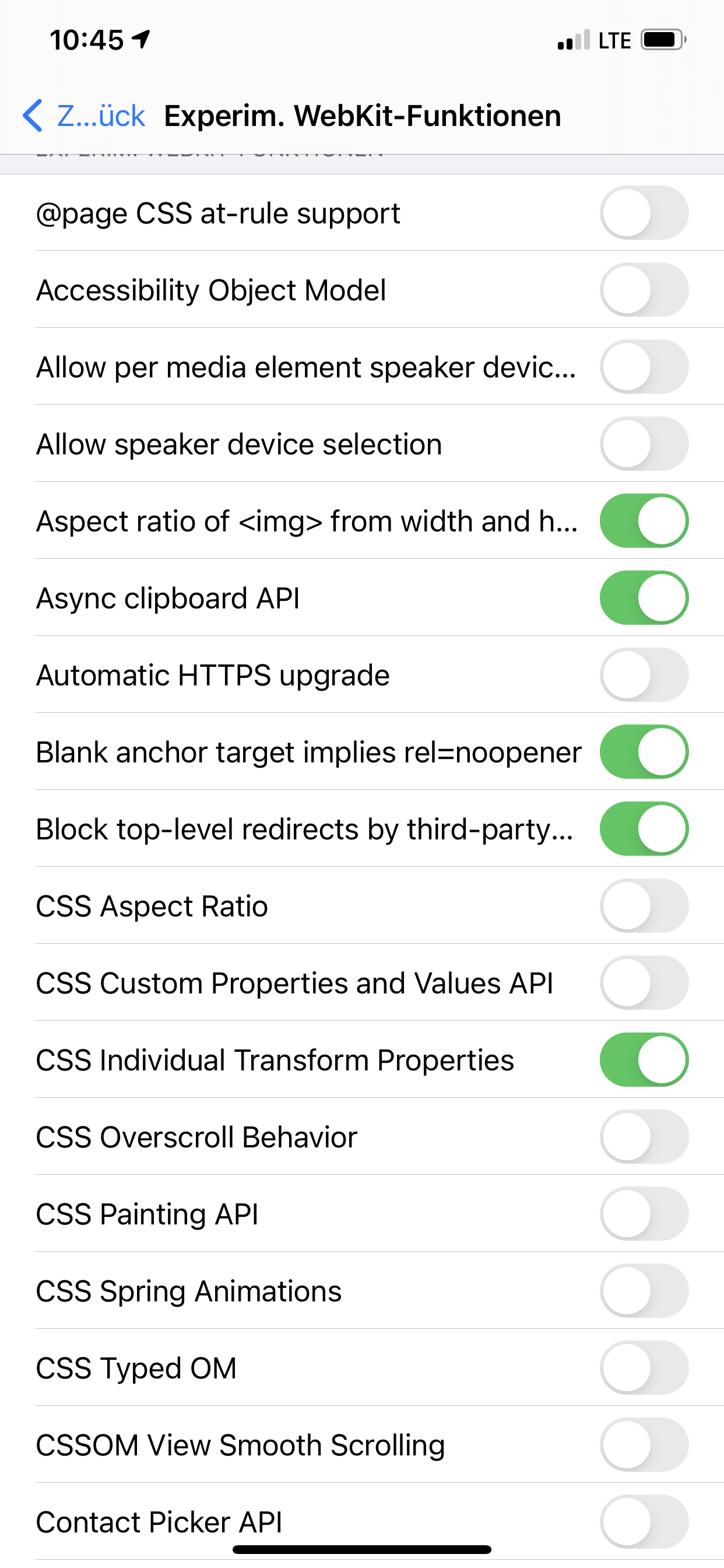Turn off Async clipboard API
724x1568 pixels.
coord(644,598)
